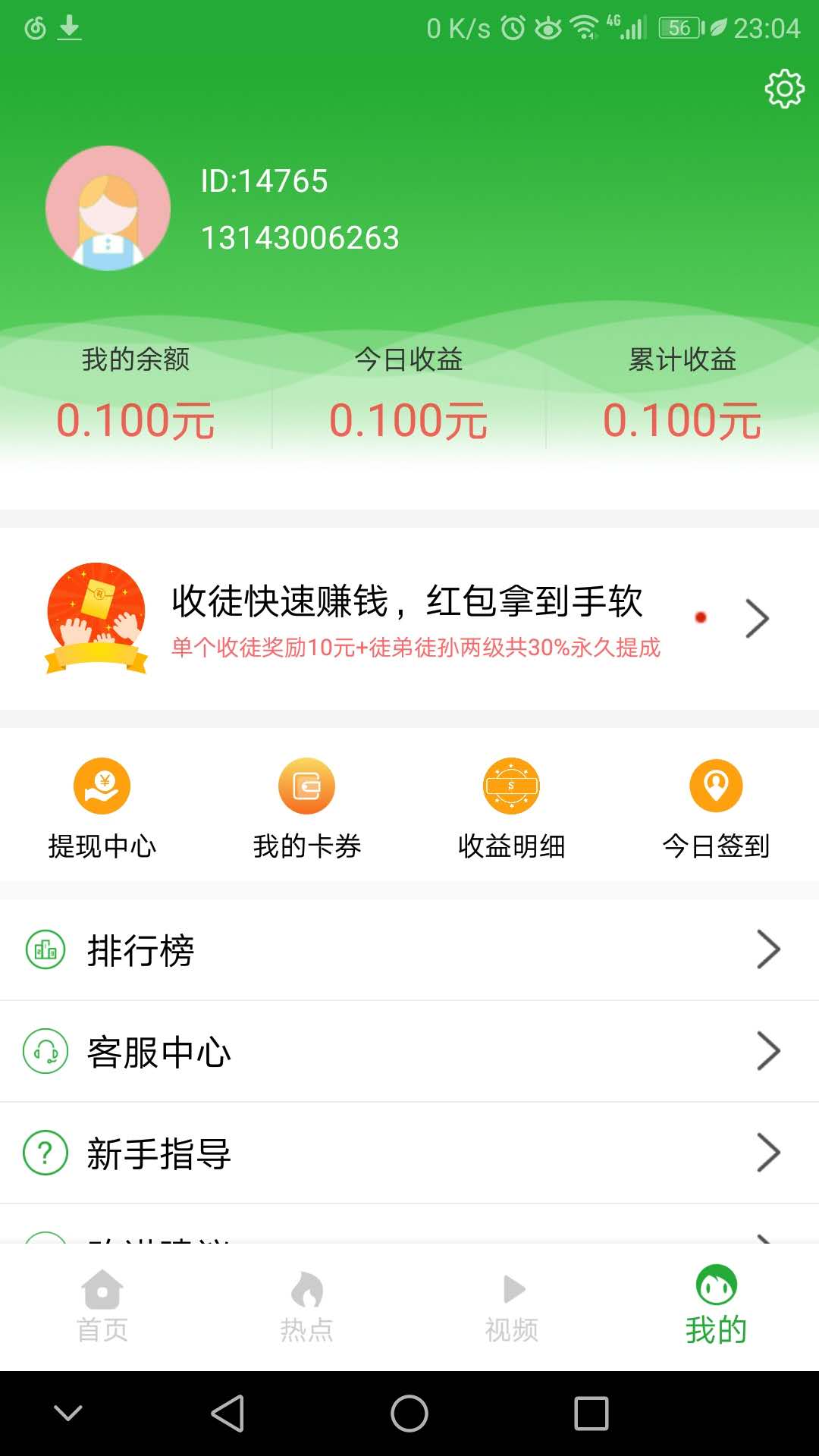Open the 提现中心 withdrawal icon
819x1456 pixels.
coord(103,786)
